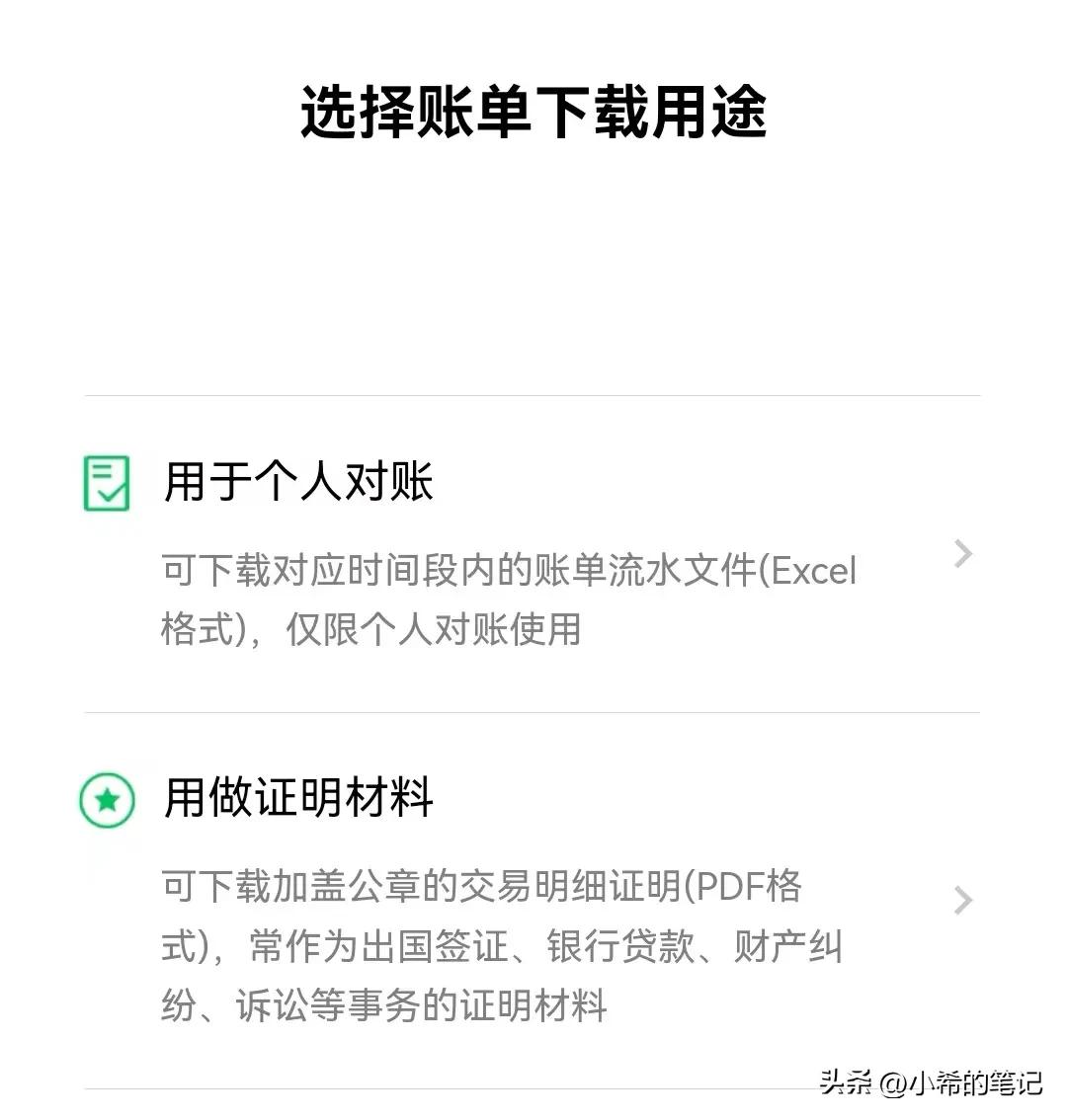This screenshot has width=1067, height=1120.
Task: Select the 用于个人对账 option
Action: [296, 481]
